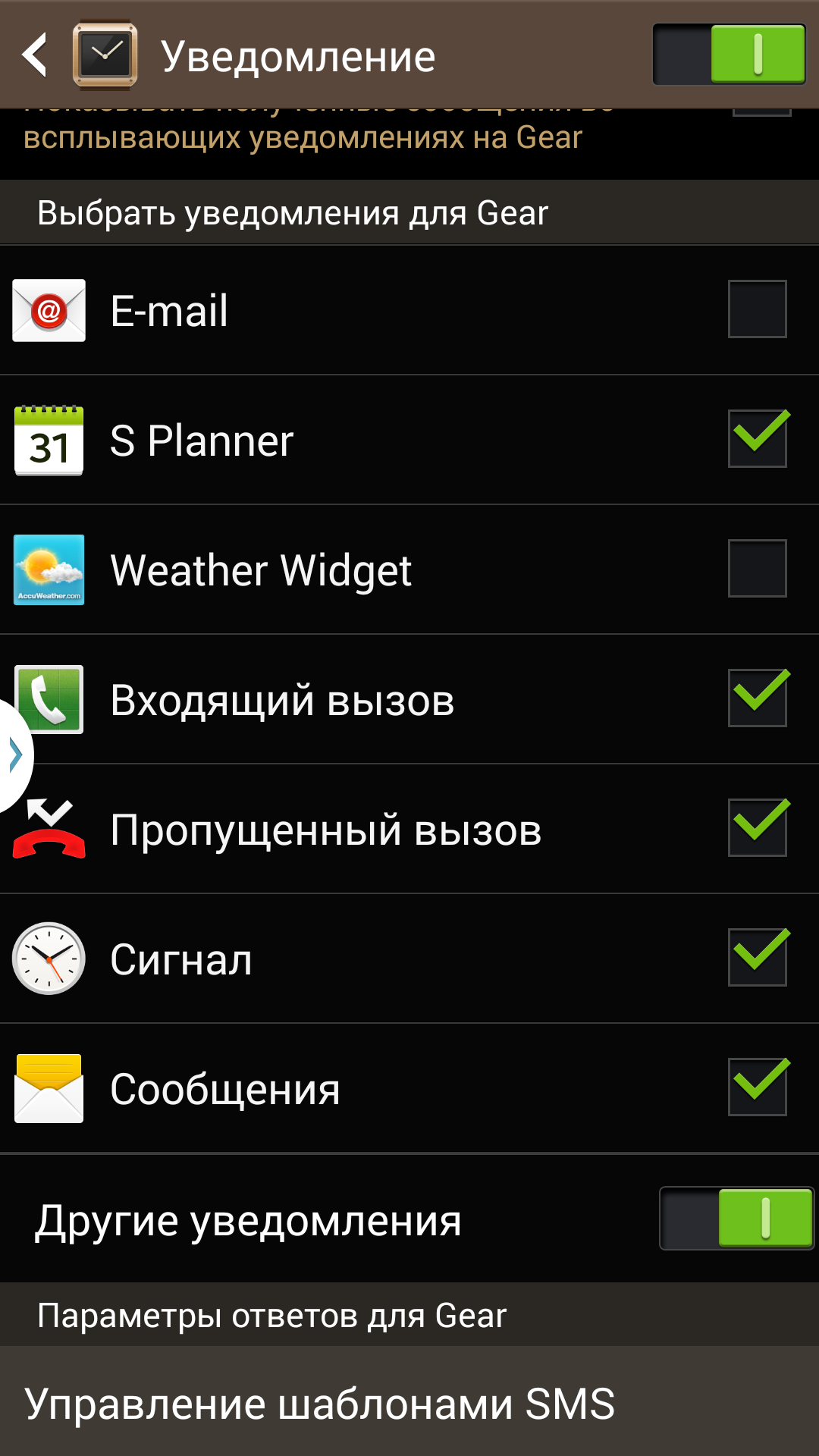Turn off the Уведомление master switch
Screen dimensions: 819x1456
tap(729, 55)
